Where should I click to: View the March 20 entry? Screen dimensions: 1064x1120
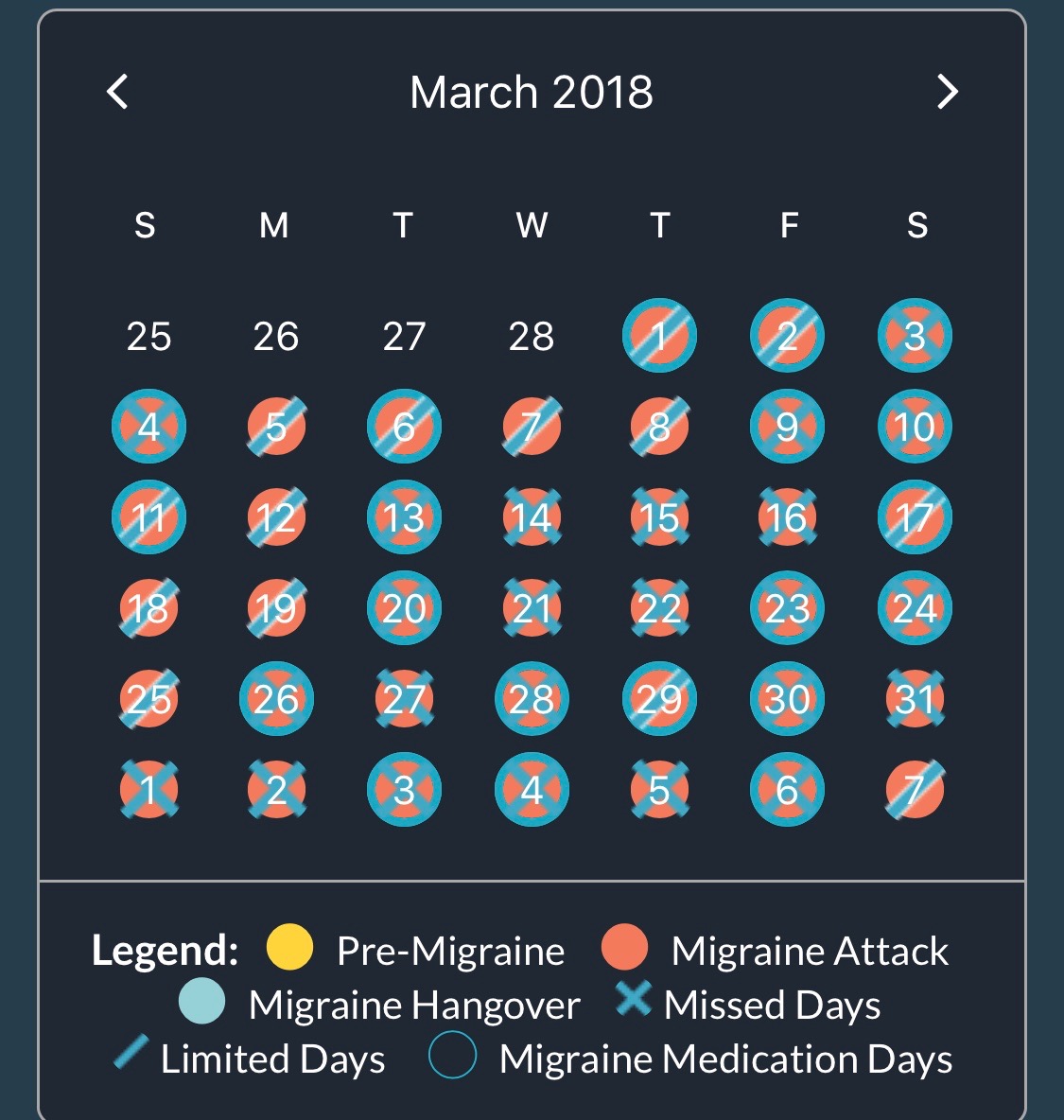pyautogui.click(x=404, y=608)
